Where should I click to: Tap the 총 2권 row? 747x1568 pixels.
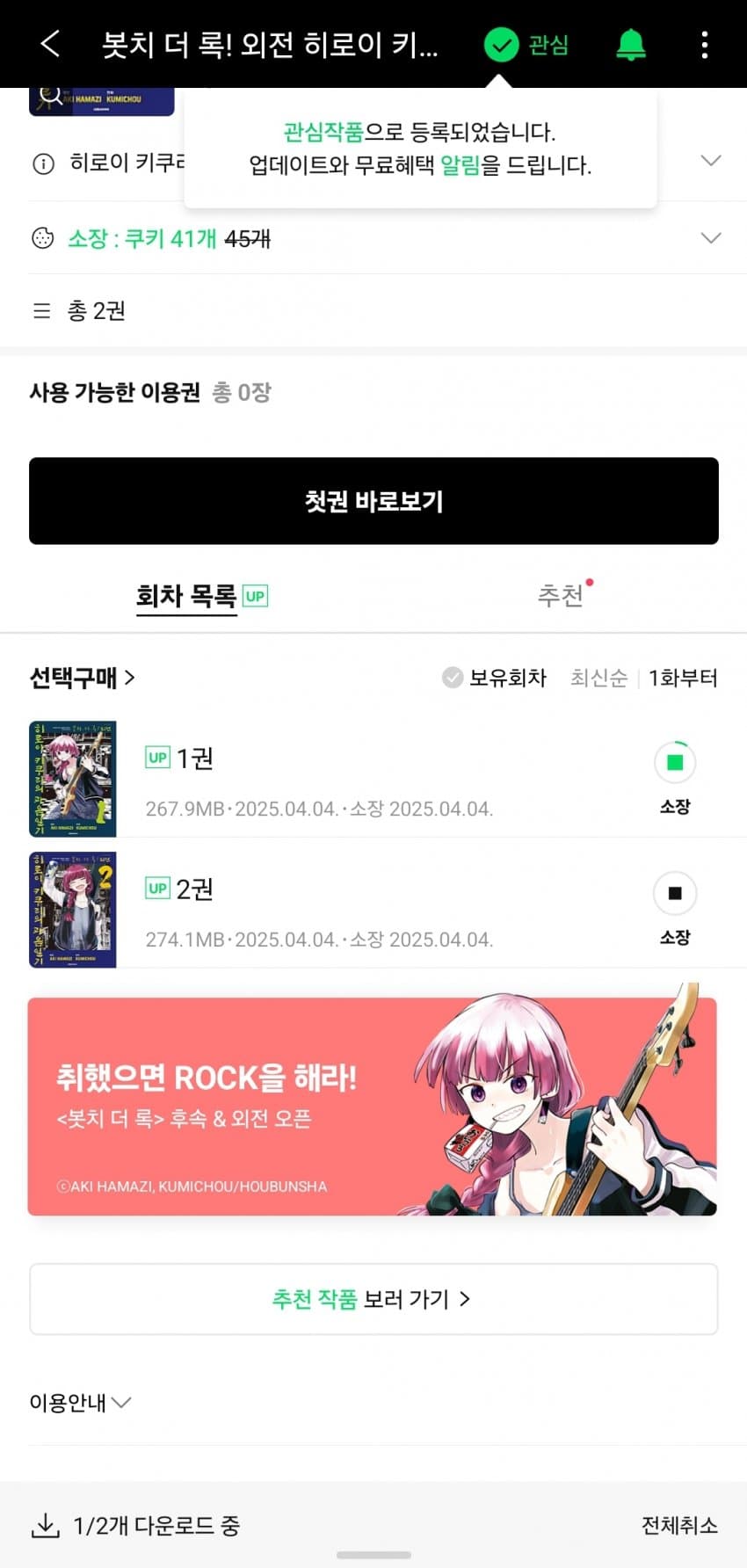point(97,311)
